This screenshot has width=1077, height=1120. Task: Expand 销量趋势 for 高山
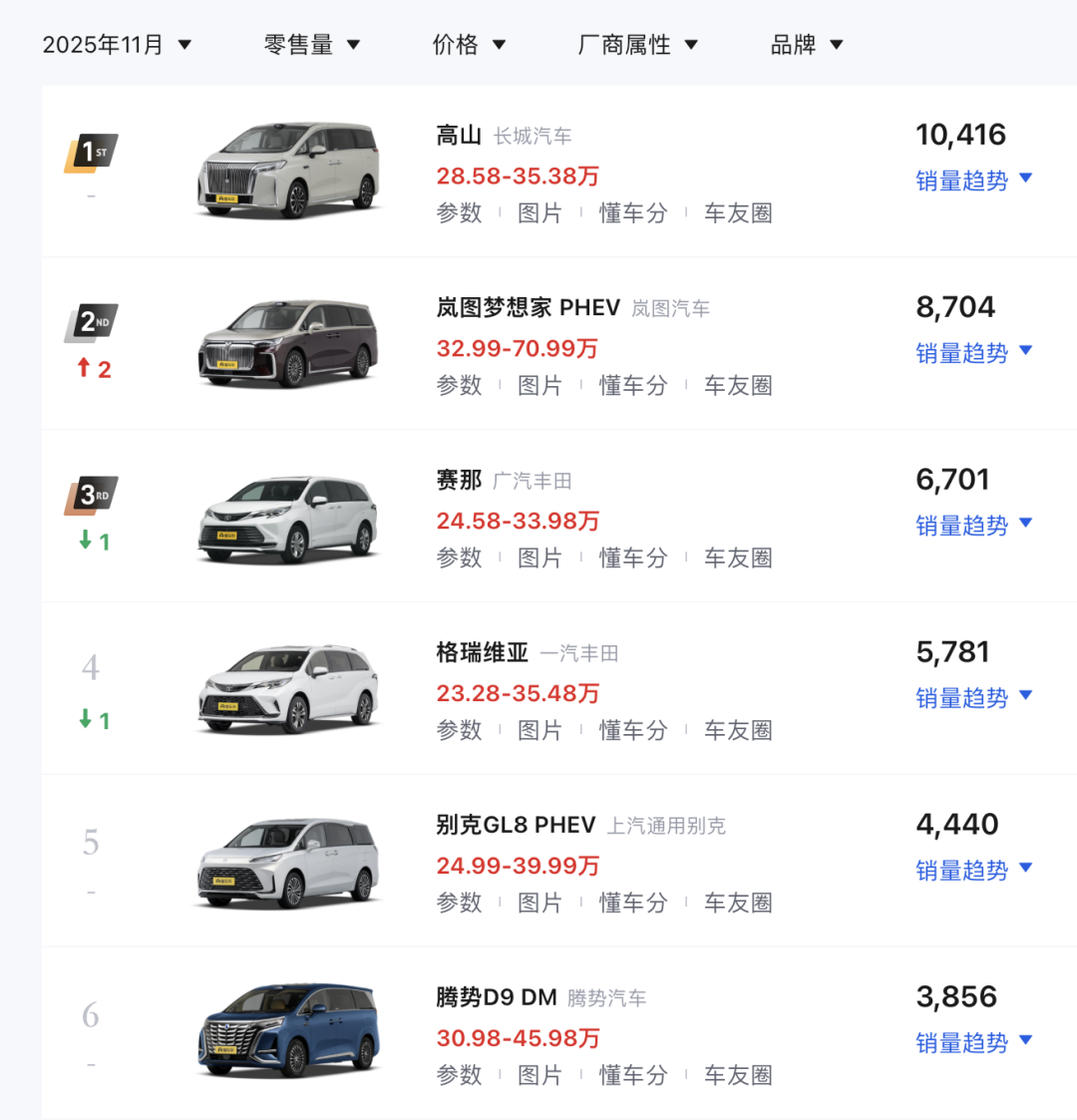coord(973,181)
